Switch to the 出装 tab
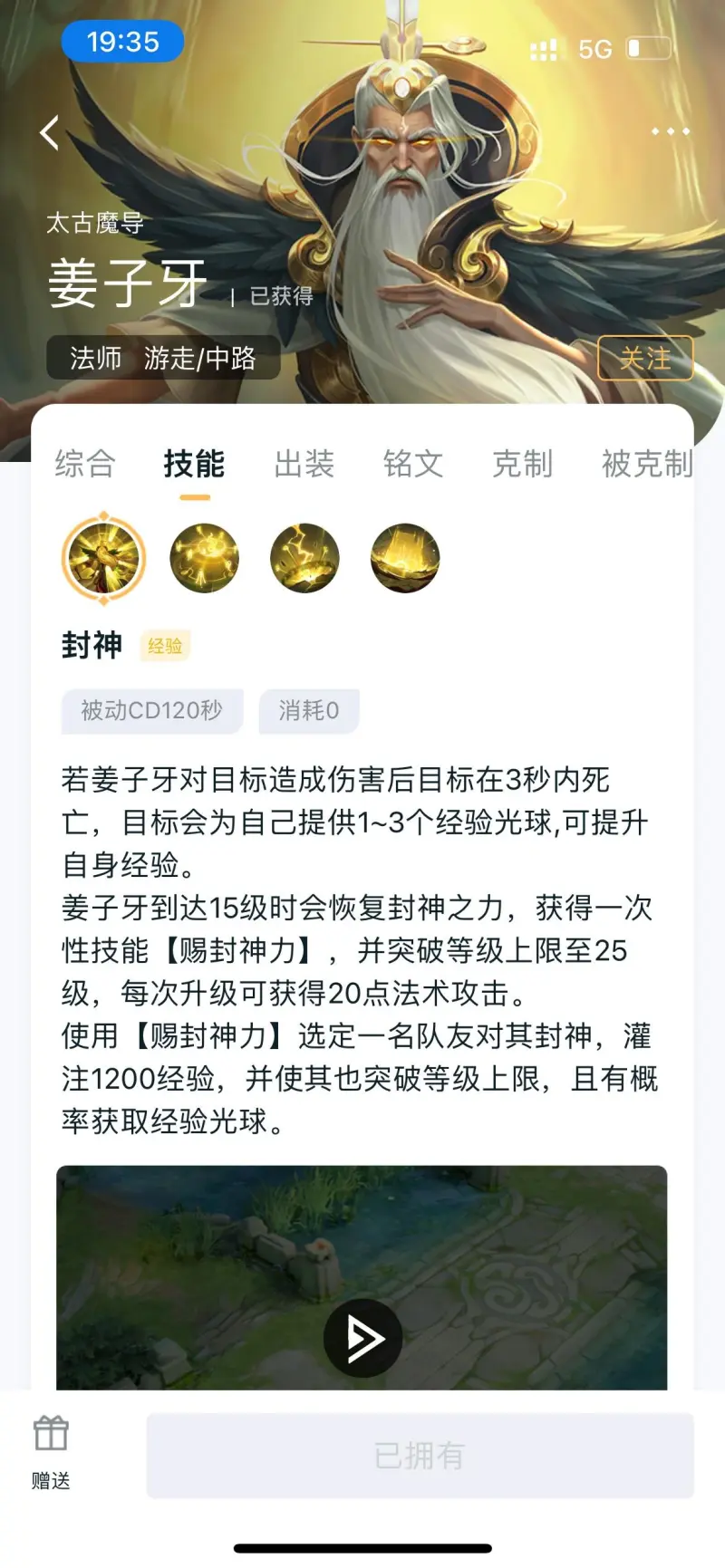This screenshot has width=725, height=1568. click(304, 464)
